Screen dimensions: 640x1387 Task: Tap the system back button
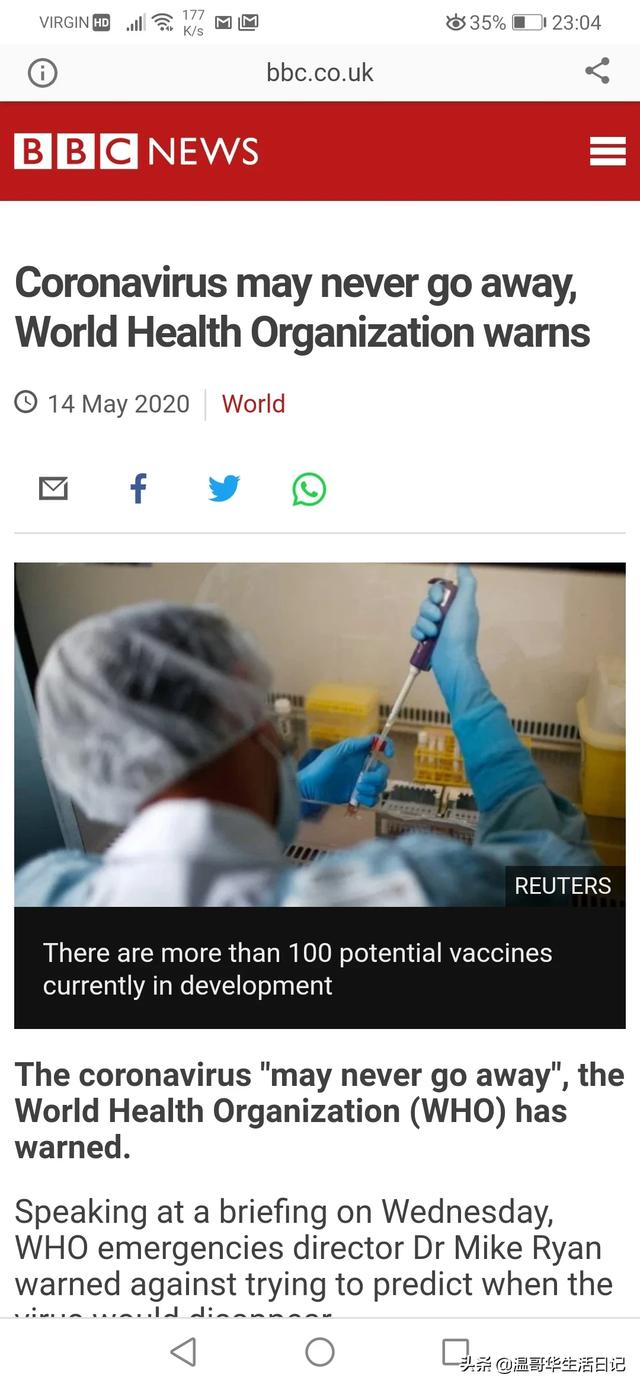click(x=183, y=1352)
